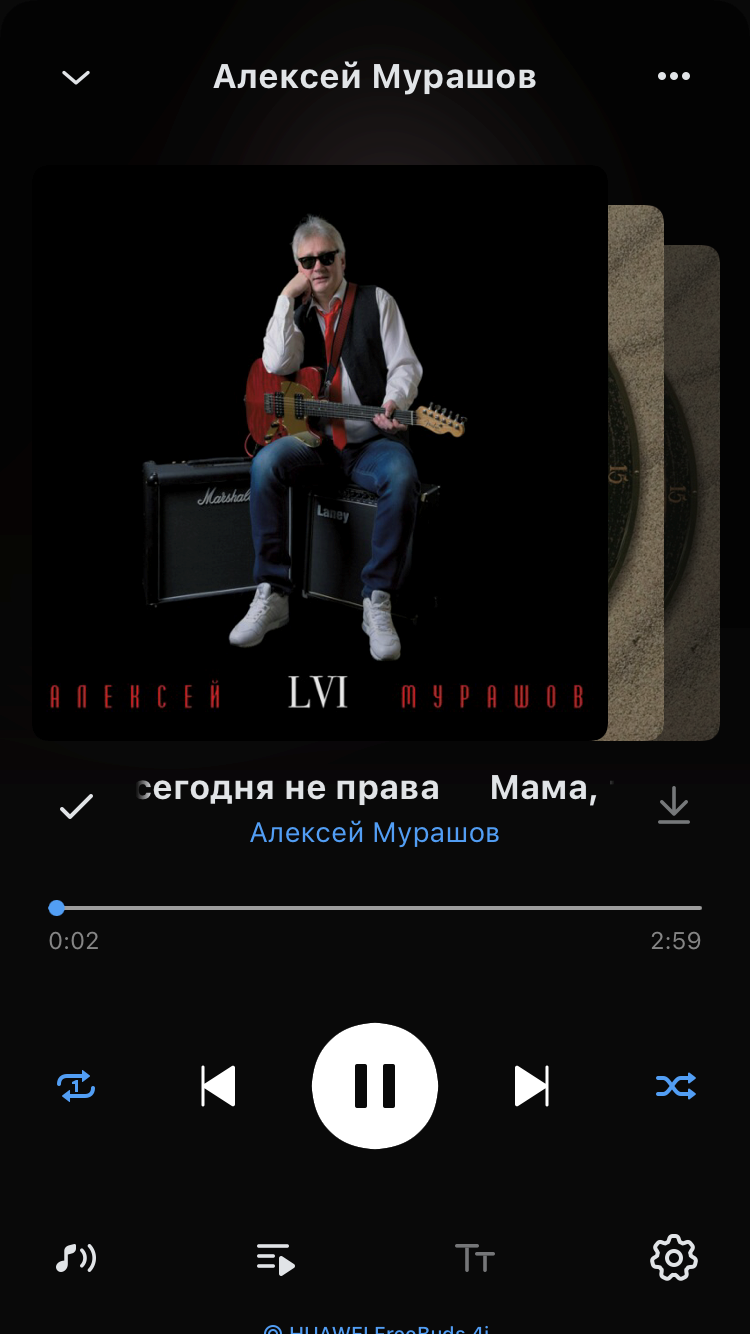Open the audio output icon
Viewport: 750px width, 1334px height.
76,1257
